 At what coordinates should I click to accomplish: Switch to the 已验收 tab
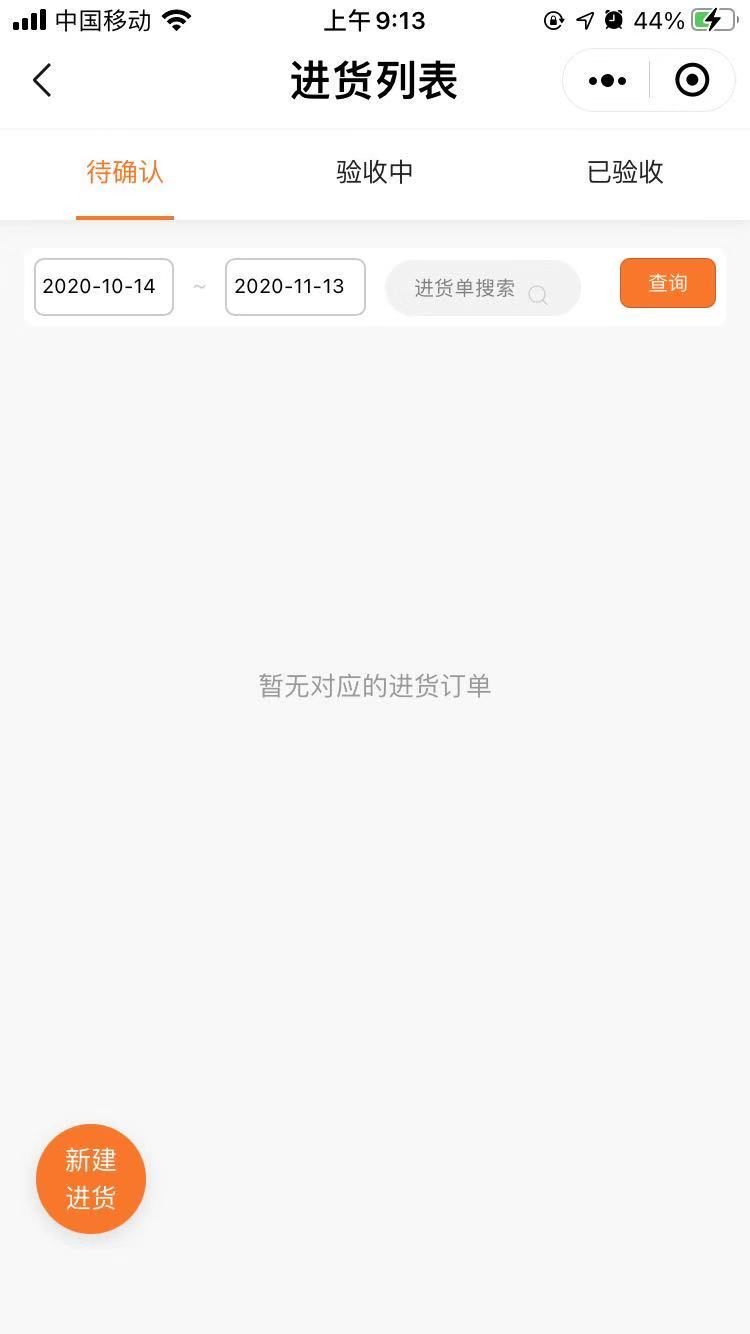point(625,172)
